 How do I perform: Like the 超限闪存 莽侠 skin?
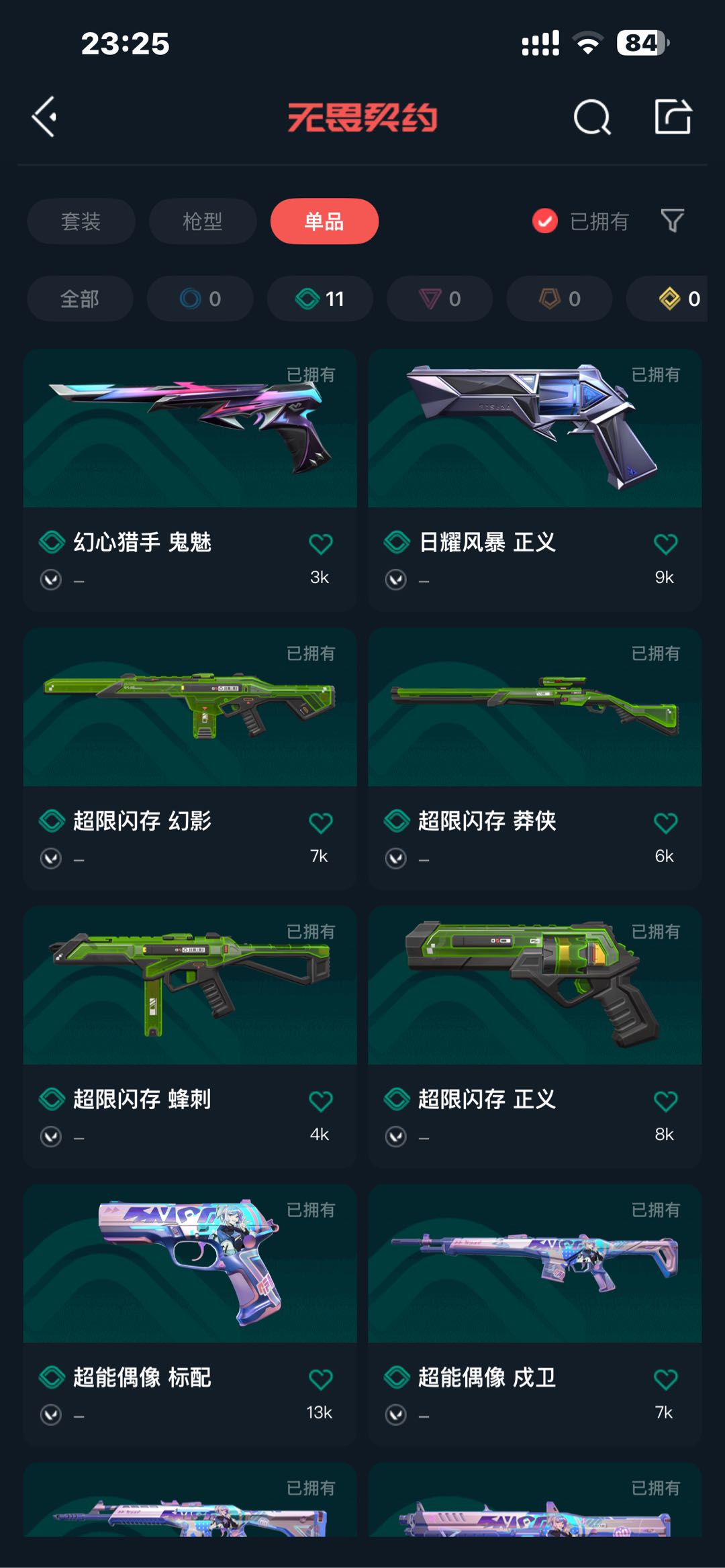(x=665, y=823)
